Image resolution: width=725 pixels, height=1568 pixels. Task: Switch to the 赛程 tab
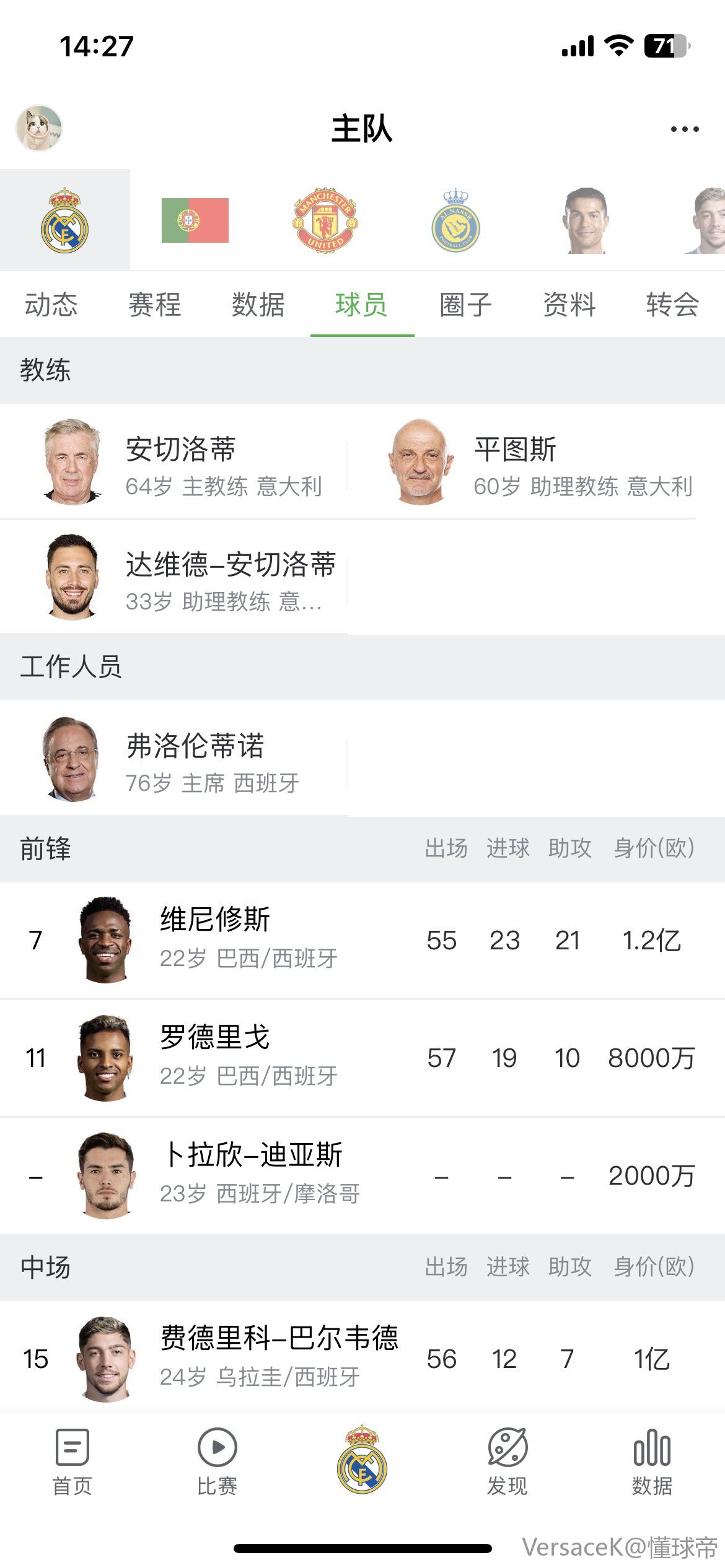155,305
